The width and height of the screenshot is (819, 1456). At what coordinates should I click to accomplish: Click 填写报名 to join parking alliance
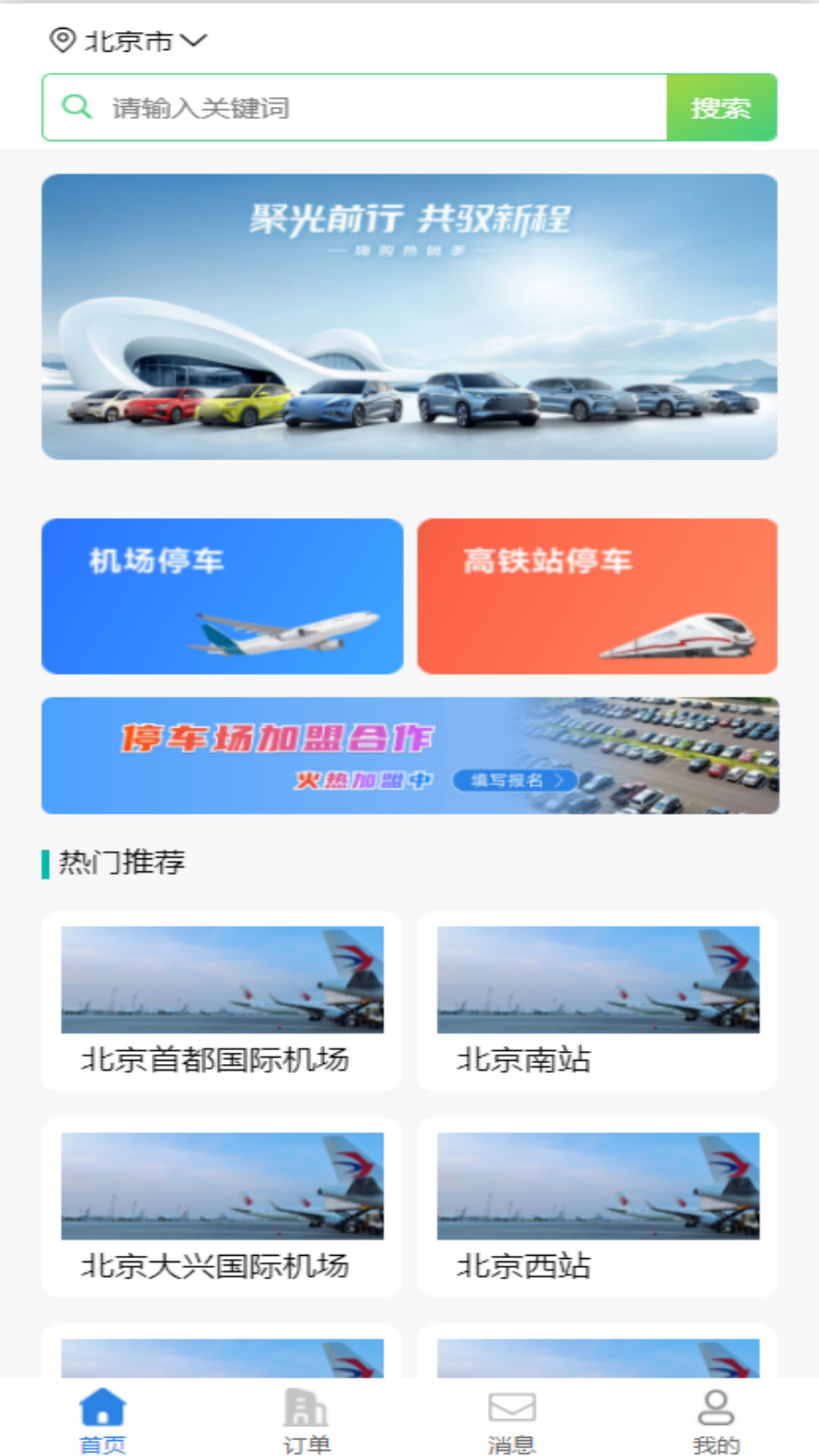click(x=514, y=780)
